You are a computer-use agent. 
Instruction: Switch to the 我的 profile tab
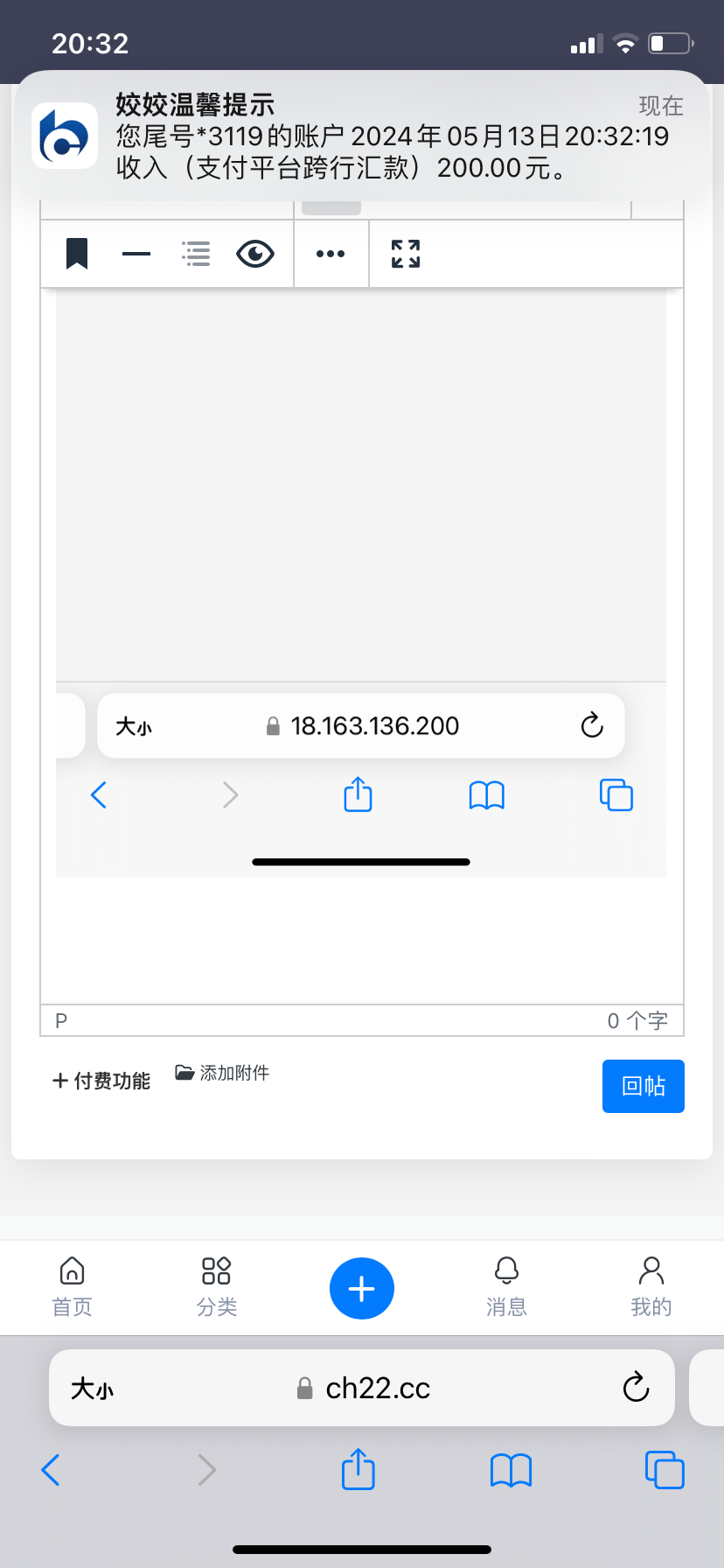click(651, 1286)
